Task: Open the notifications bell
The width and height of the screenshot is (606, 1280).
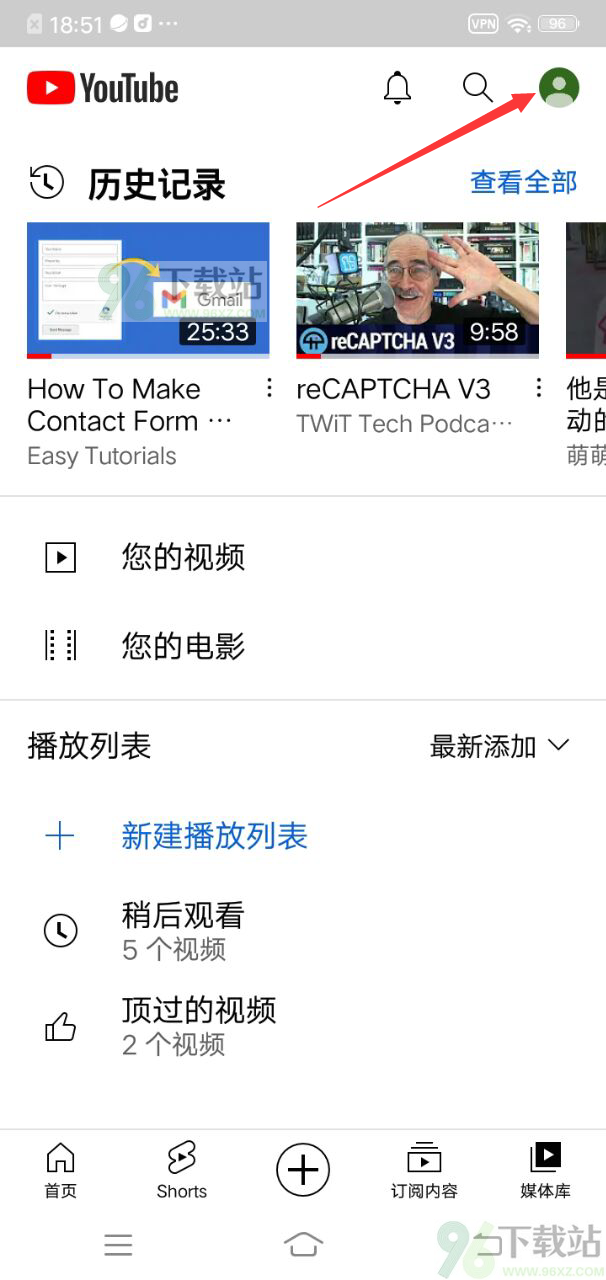Action: click(398, 88)
